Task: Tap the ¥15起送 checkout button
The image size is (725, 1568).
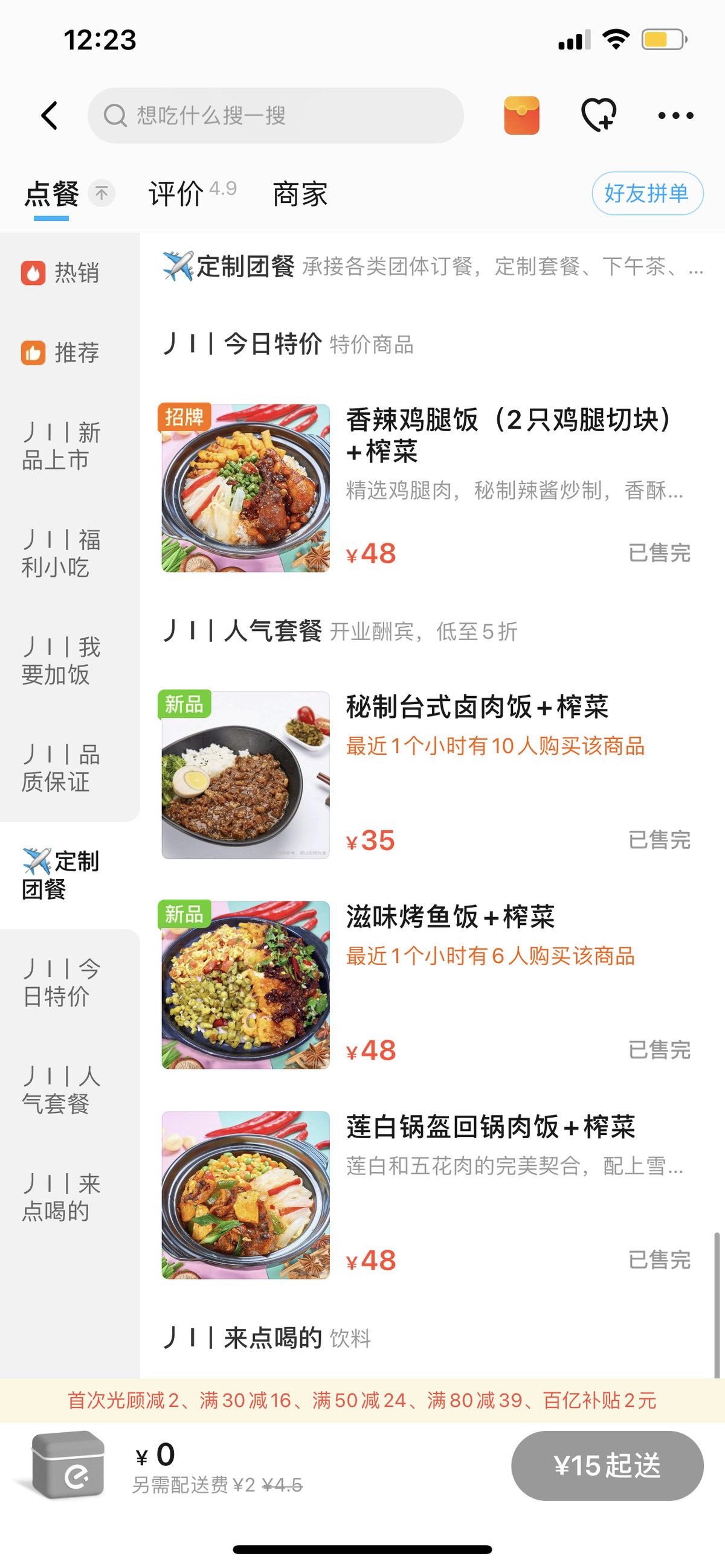Action: point(607,1466)
